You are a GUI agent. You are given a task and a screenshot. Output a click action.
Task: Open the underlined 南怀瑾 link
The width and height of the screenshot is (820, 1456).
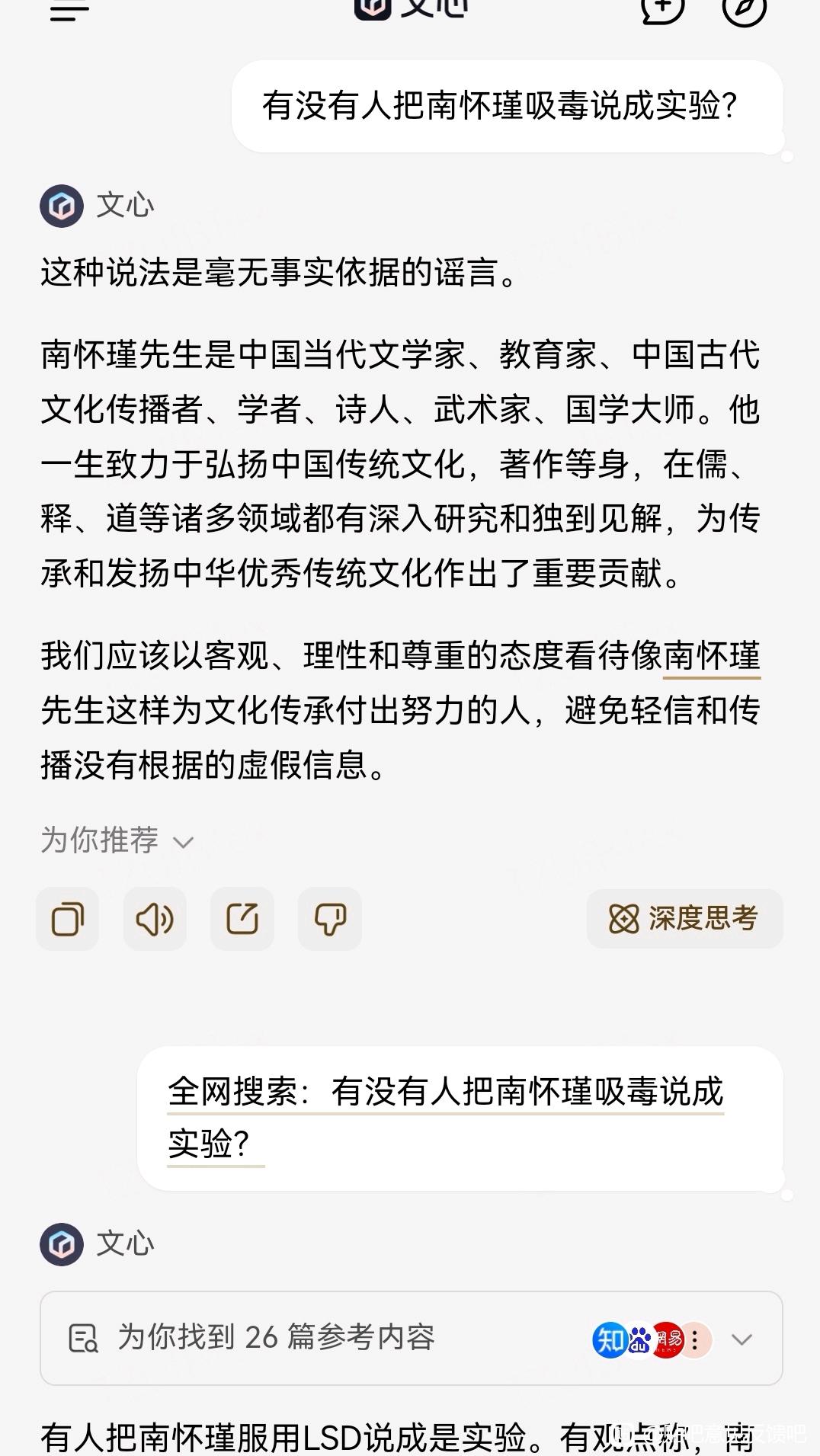tap(712, 657)
